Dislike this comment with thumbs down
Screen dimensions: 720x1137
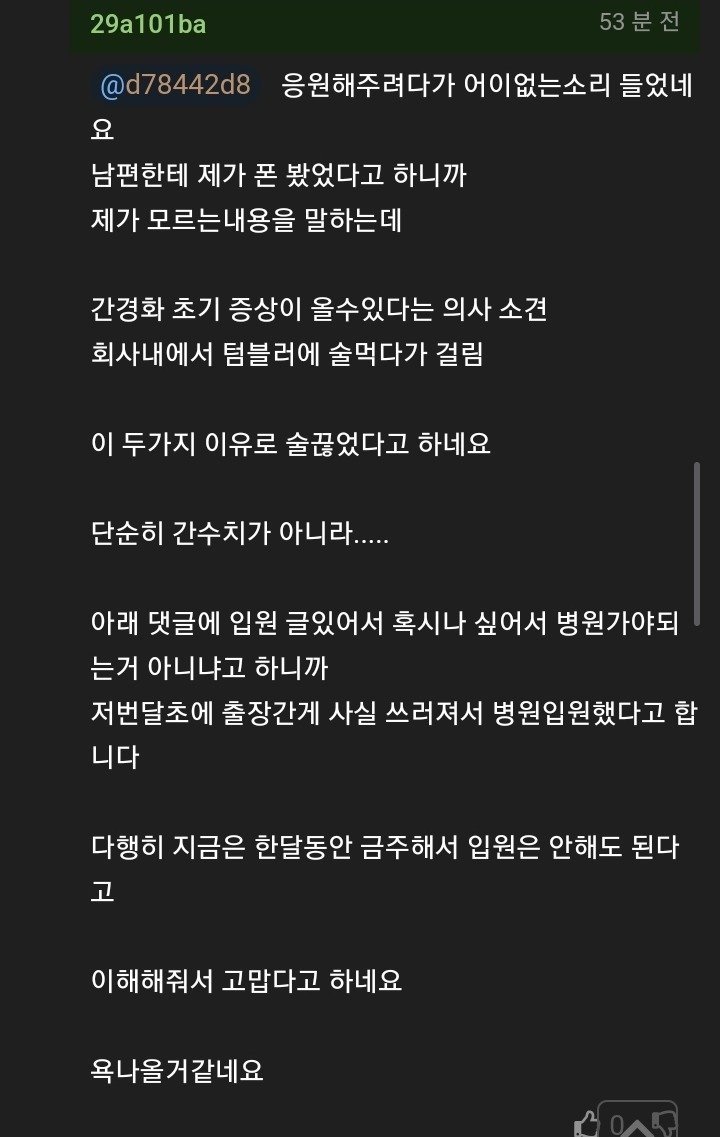coord(663,1122)
